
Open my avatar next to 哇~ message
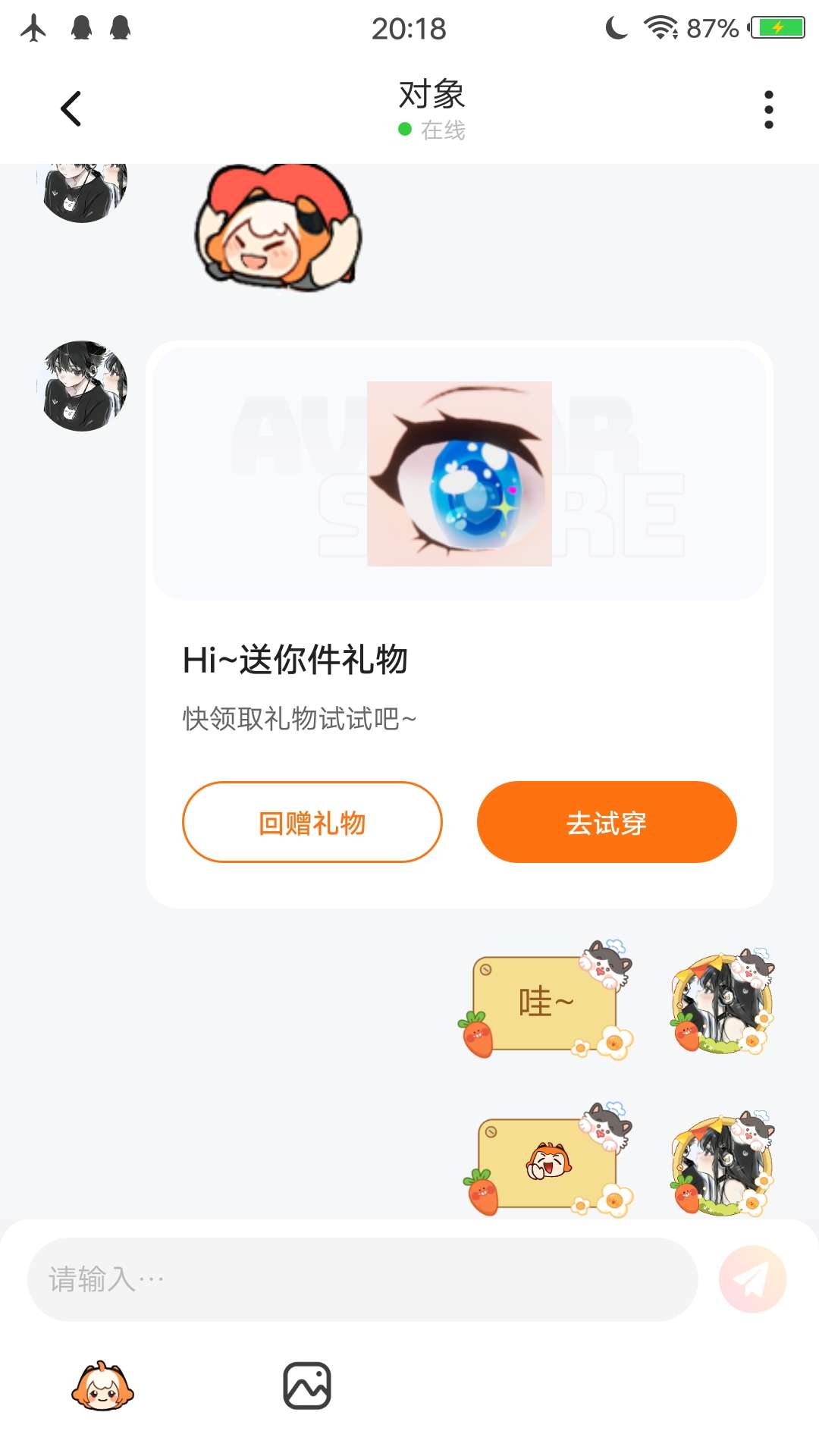tap(723, 1003)
